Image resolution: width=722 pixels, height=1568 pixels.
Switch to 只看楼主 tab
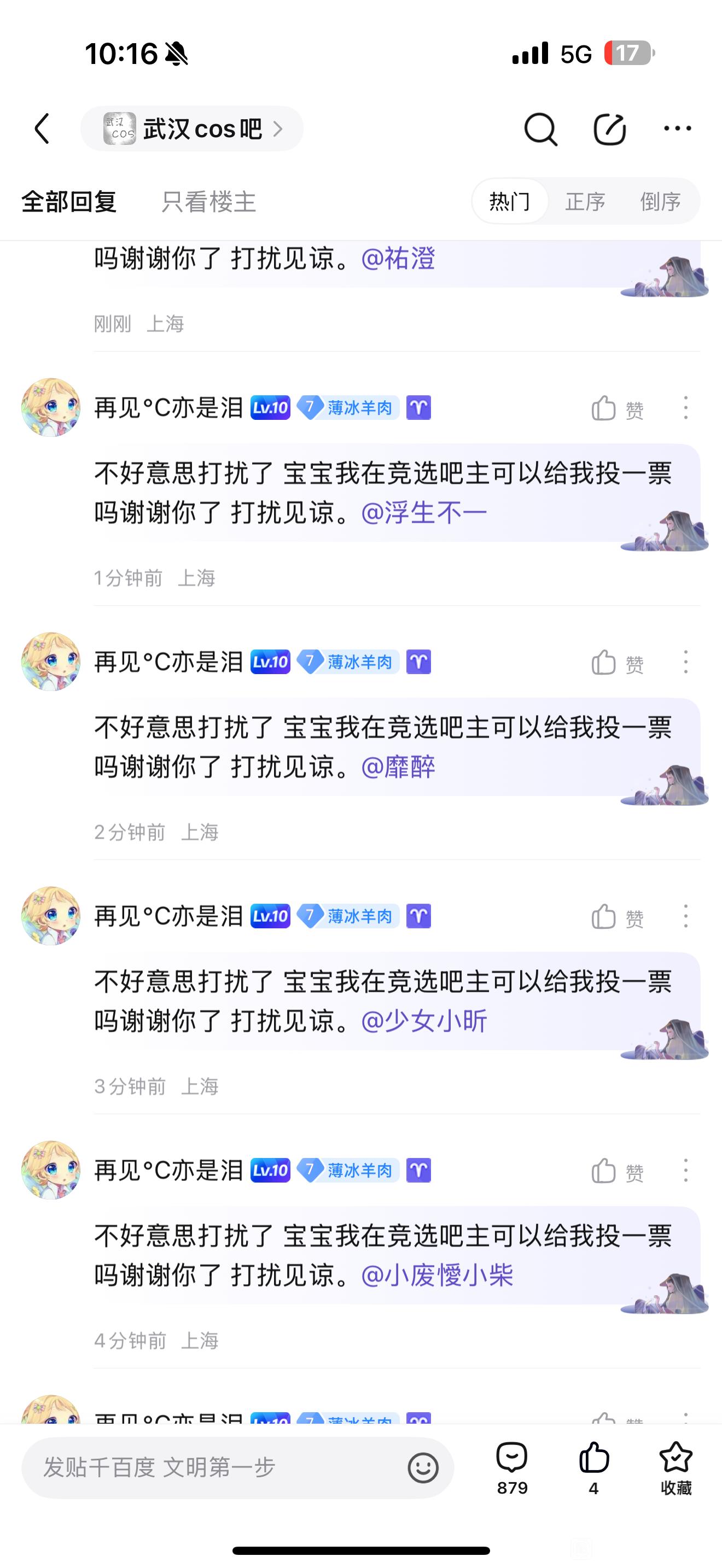[208, 202]
